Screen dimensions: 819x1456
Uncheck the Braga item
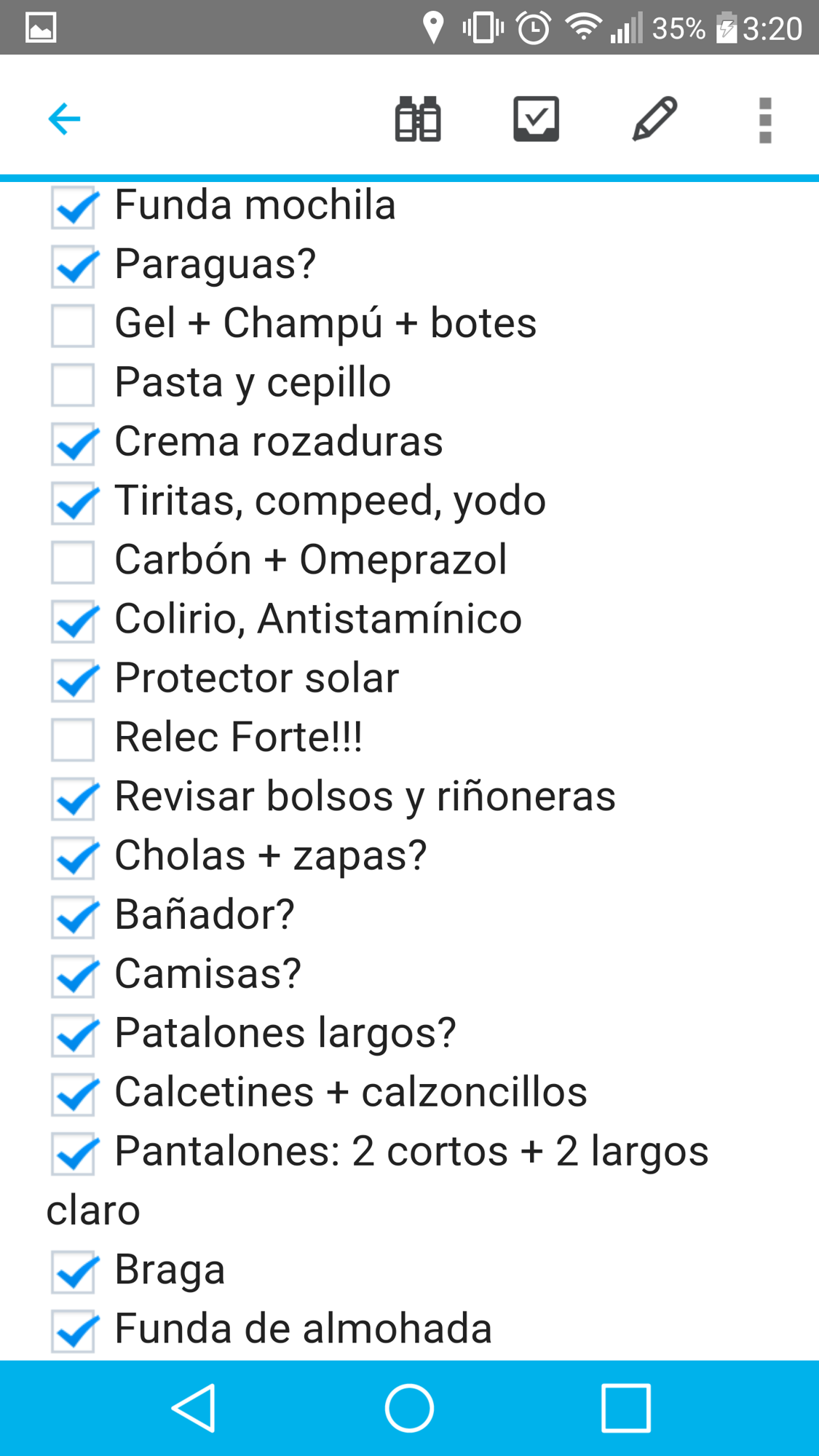click(x=74, y=1272)
